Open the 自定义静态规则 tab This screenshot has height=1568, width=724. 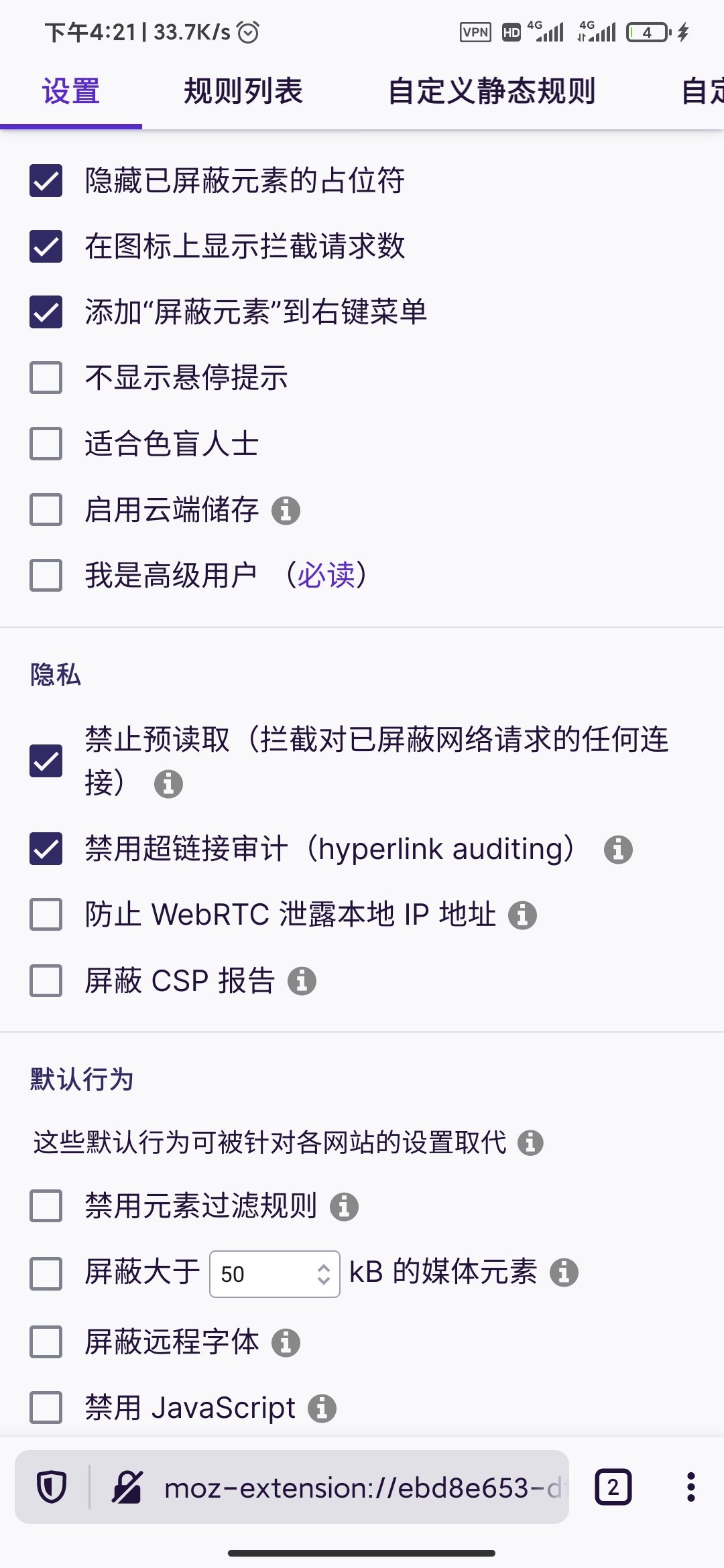click(493, 91)
